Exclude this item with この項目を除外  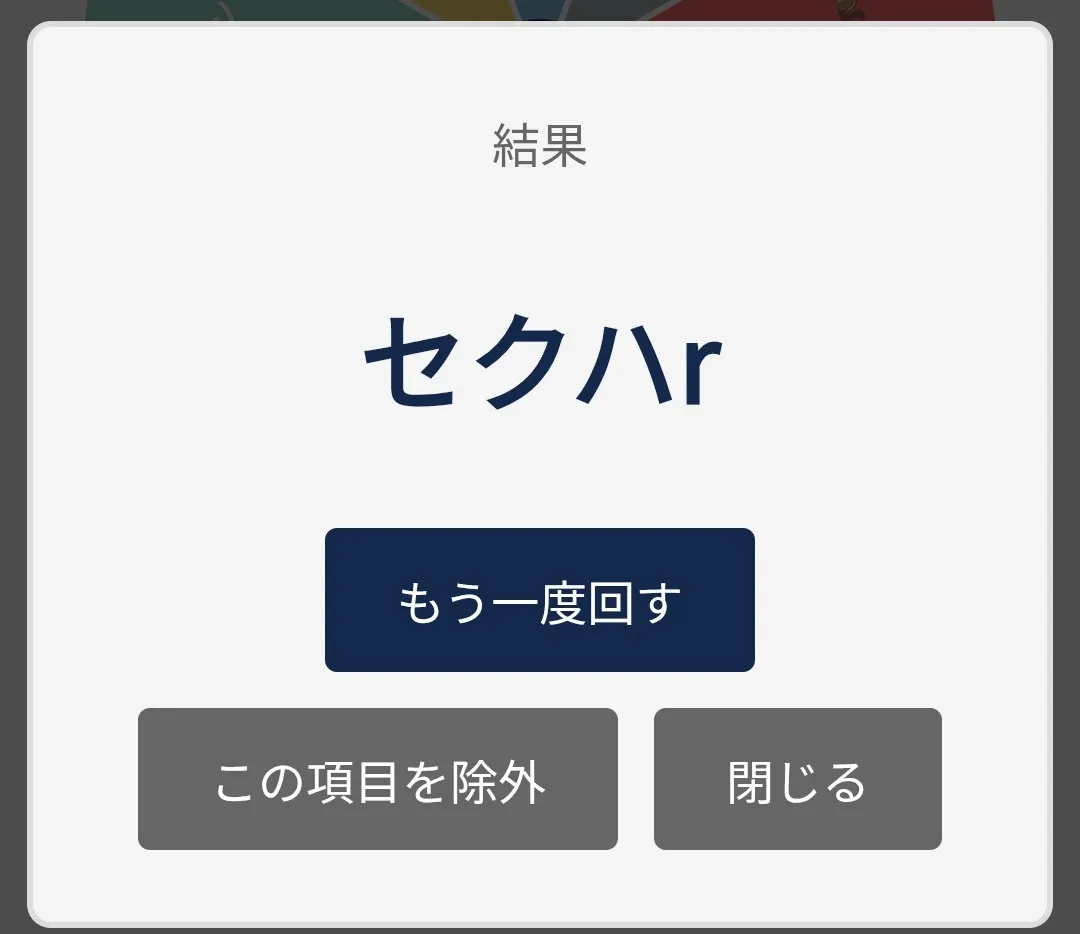pyautogui.click(x=377, y=779)
